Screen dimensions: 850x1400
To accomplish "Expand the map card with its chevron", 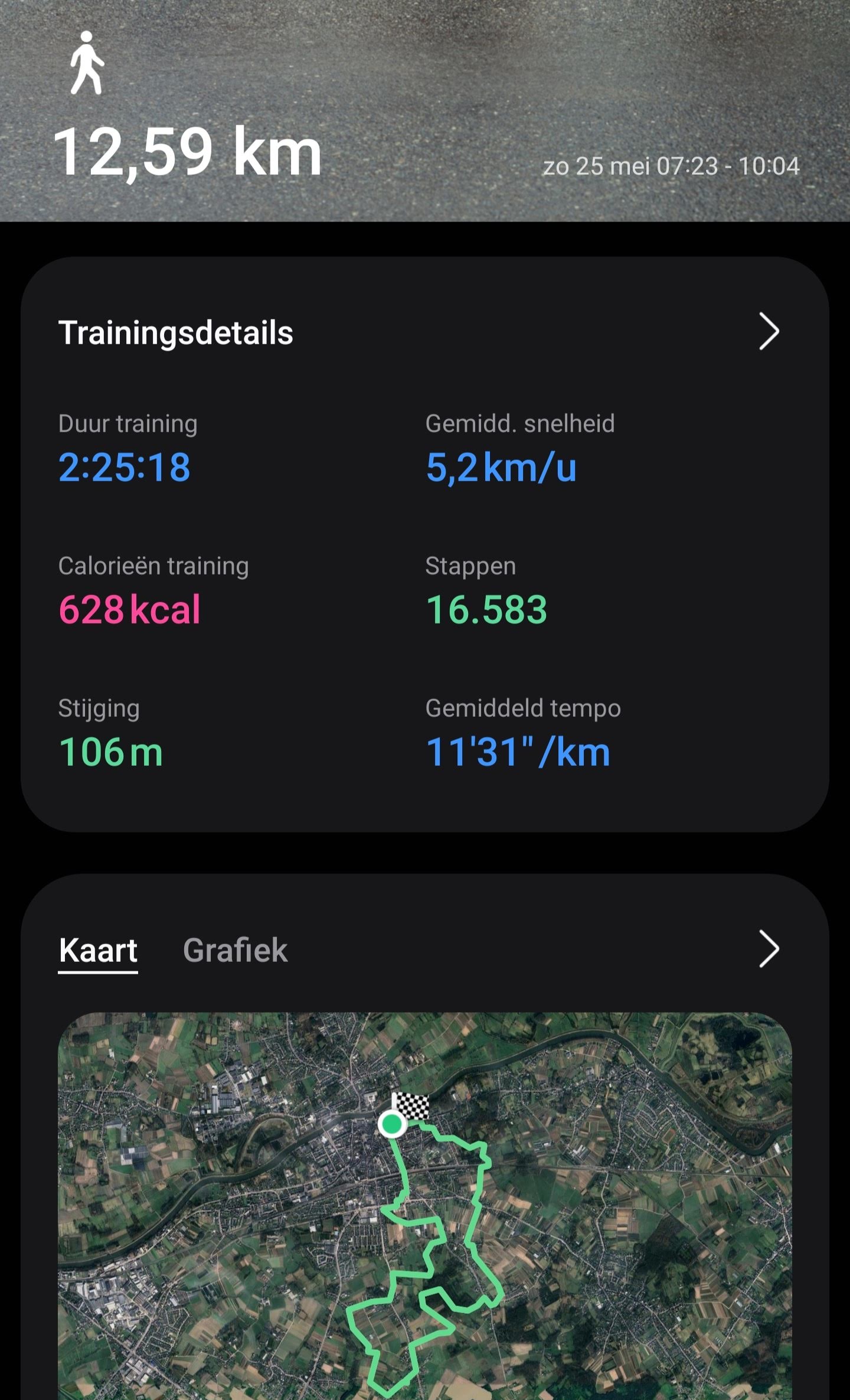I will [x=769, y=949].
